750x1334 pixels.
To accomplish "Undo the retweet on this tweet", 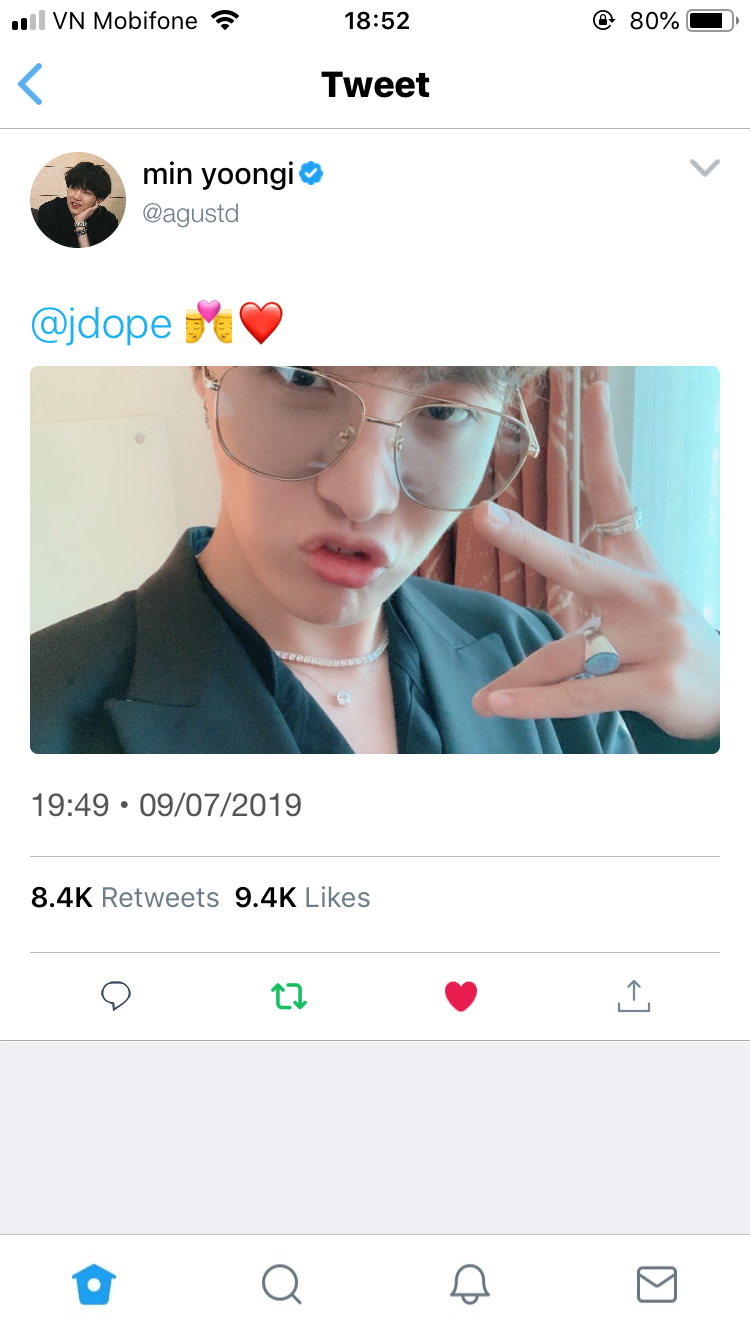I will point(289,995).
